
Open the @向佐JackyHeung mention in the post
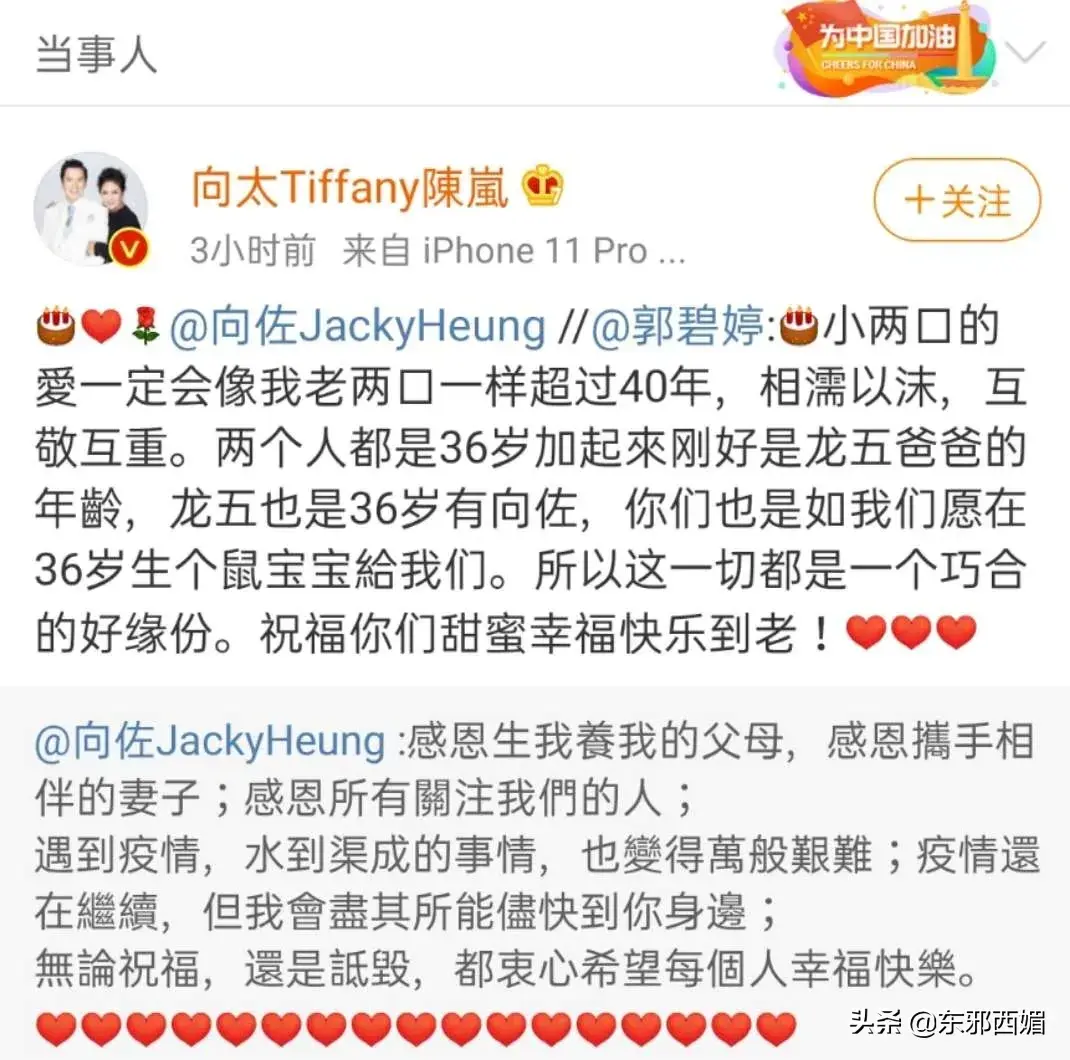click(358, 327)
